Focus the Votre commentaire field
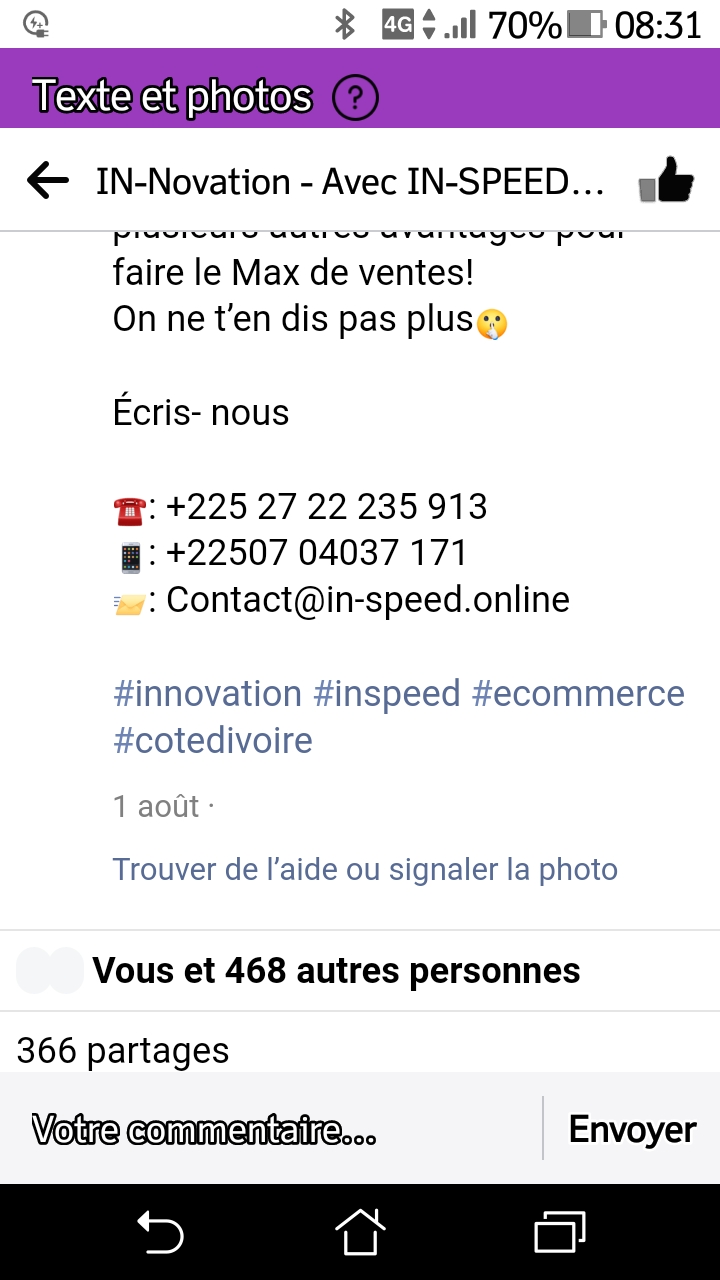Screen dimensions: 720x1280 tap(270, 1129)
